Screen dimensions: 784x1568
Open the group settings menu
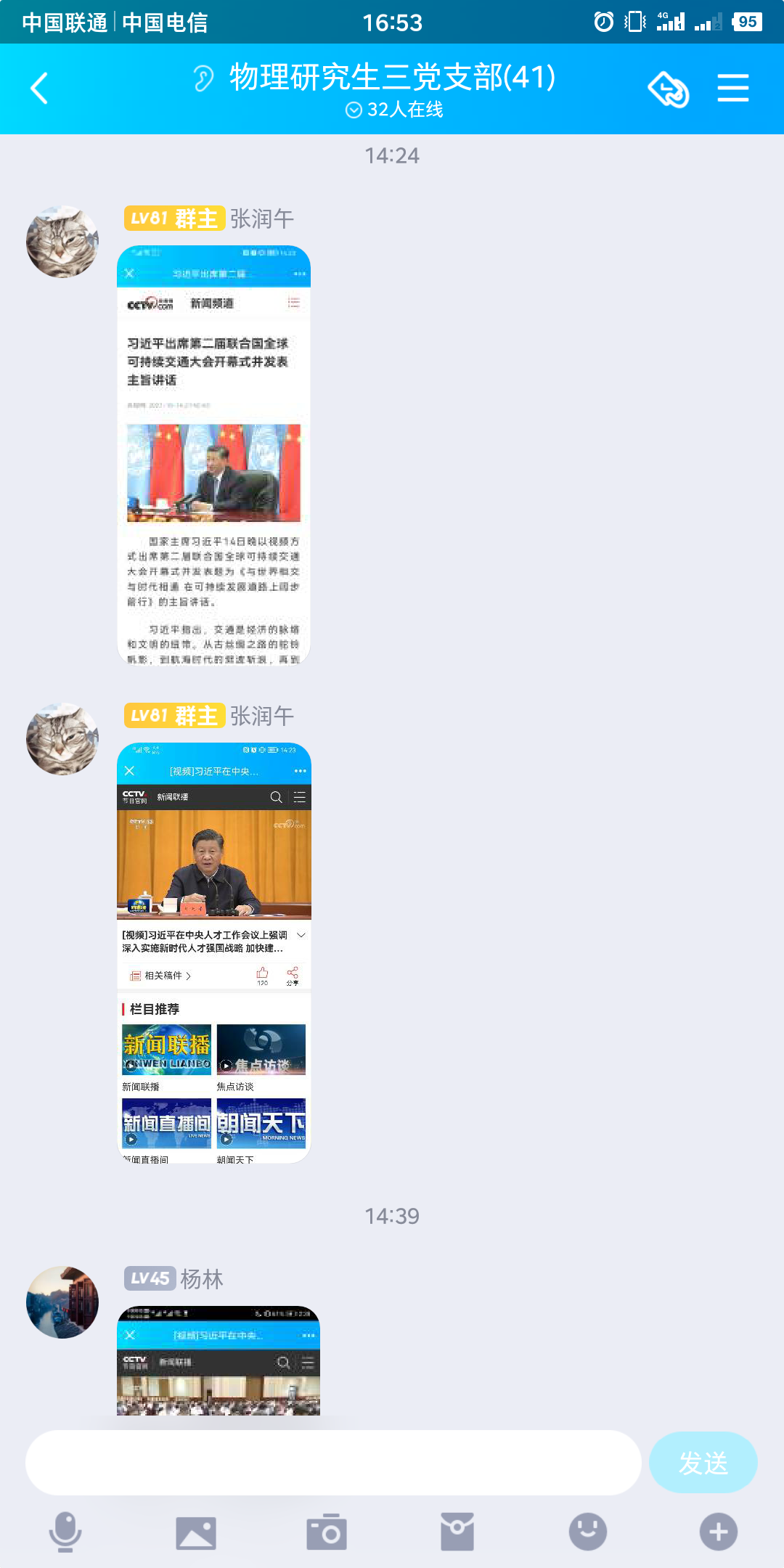pyautogui.click(x=732, y=89)
